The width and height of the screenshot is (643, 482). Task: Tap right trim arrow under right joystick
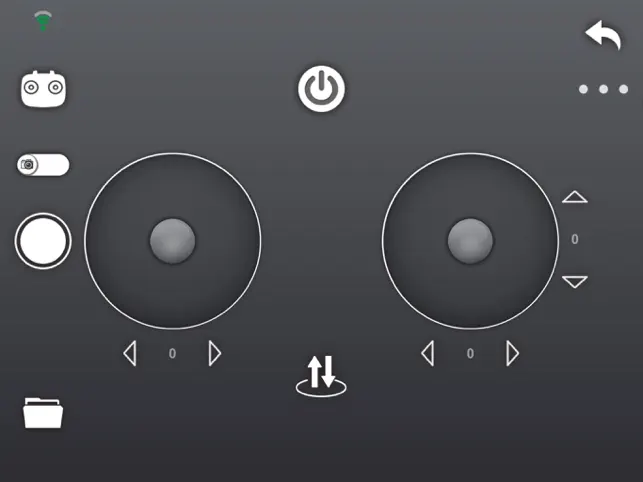click(x=512, y=353)
